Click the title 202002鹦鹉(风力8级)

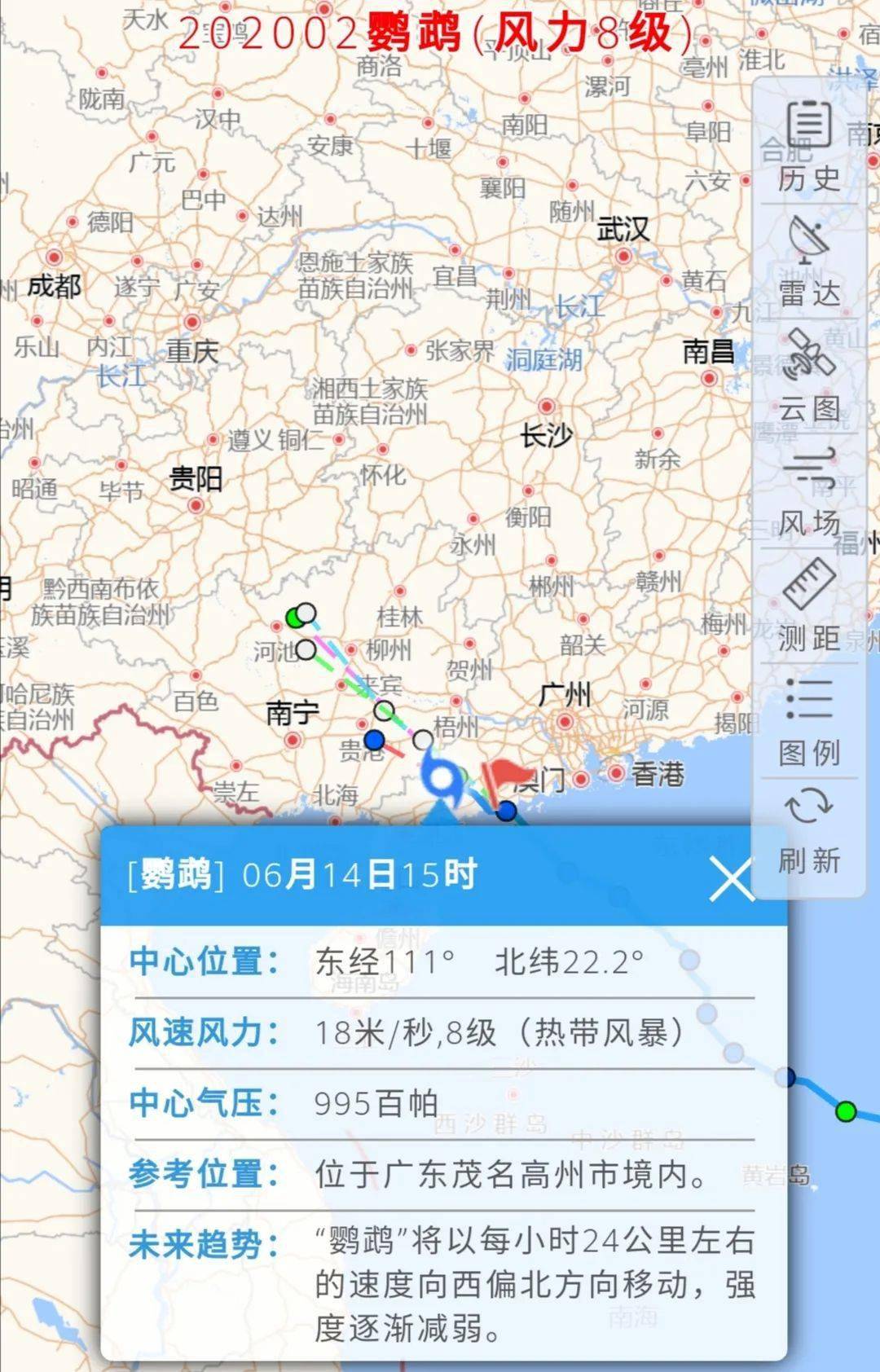(438, 34)
